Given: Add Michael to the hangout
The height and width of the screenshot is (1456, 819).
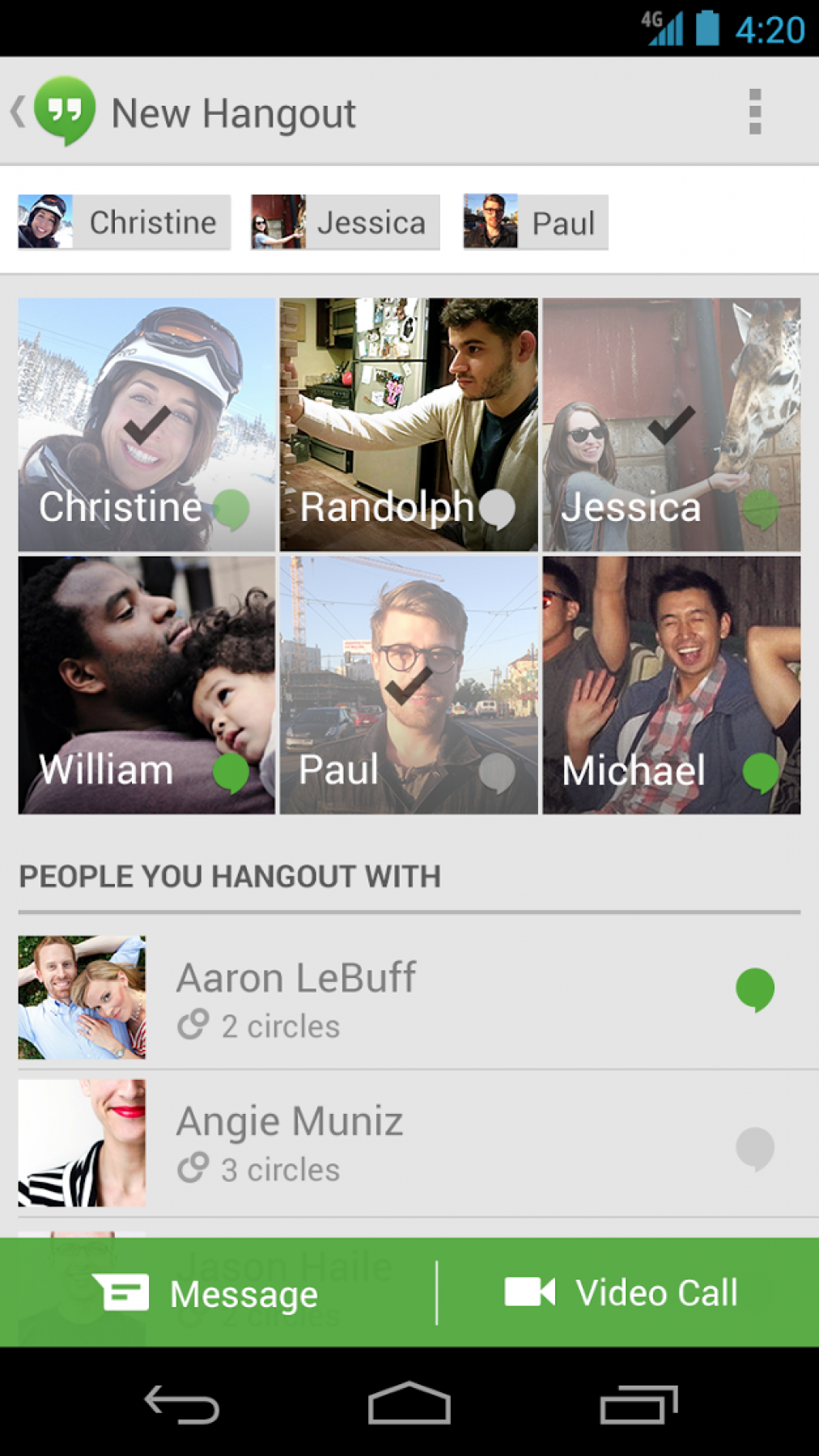Looking at the screenshot, I should pos(671,685).
